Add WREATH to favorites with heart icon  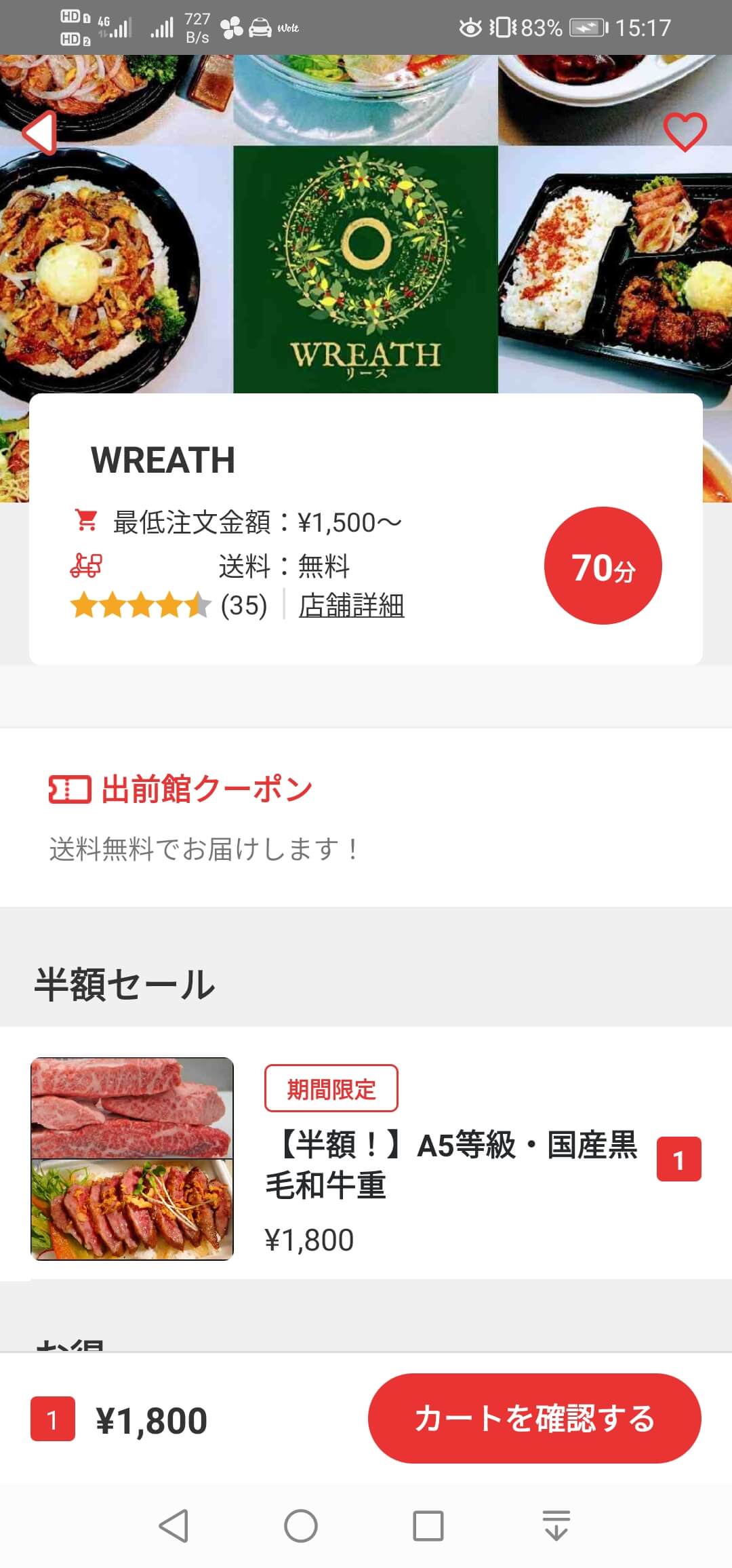tap(685, 132)
